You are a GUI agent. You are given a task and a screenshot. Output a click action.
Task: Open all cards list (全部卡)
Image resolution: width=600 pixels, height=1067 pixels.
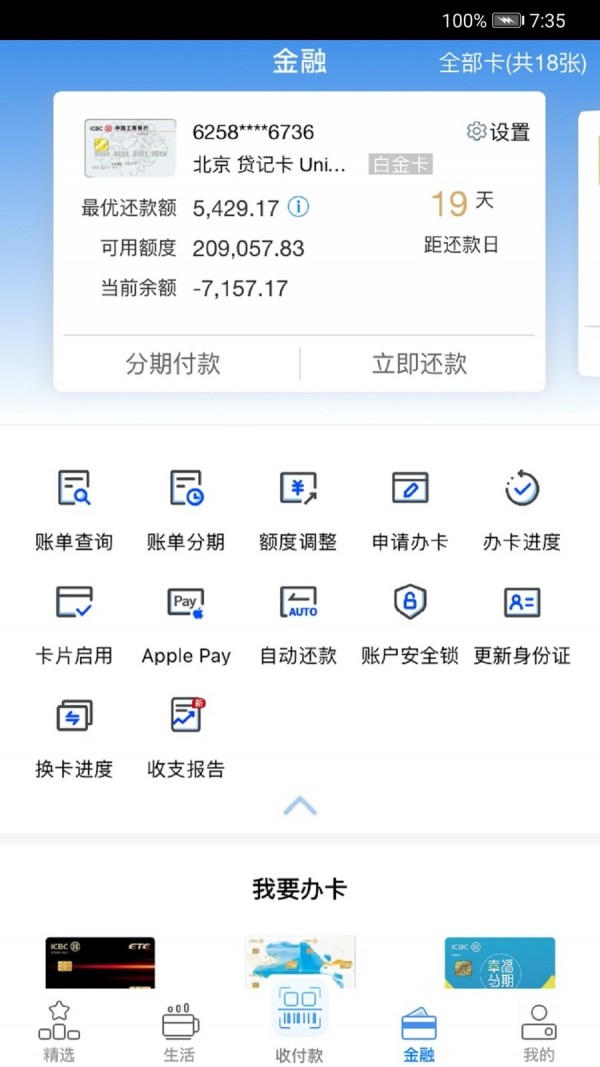[512, 63]
